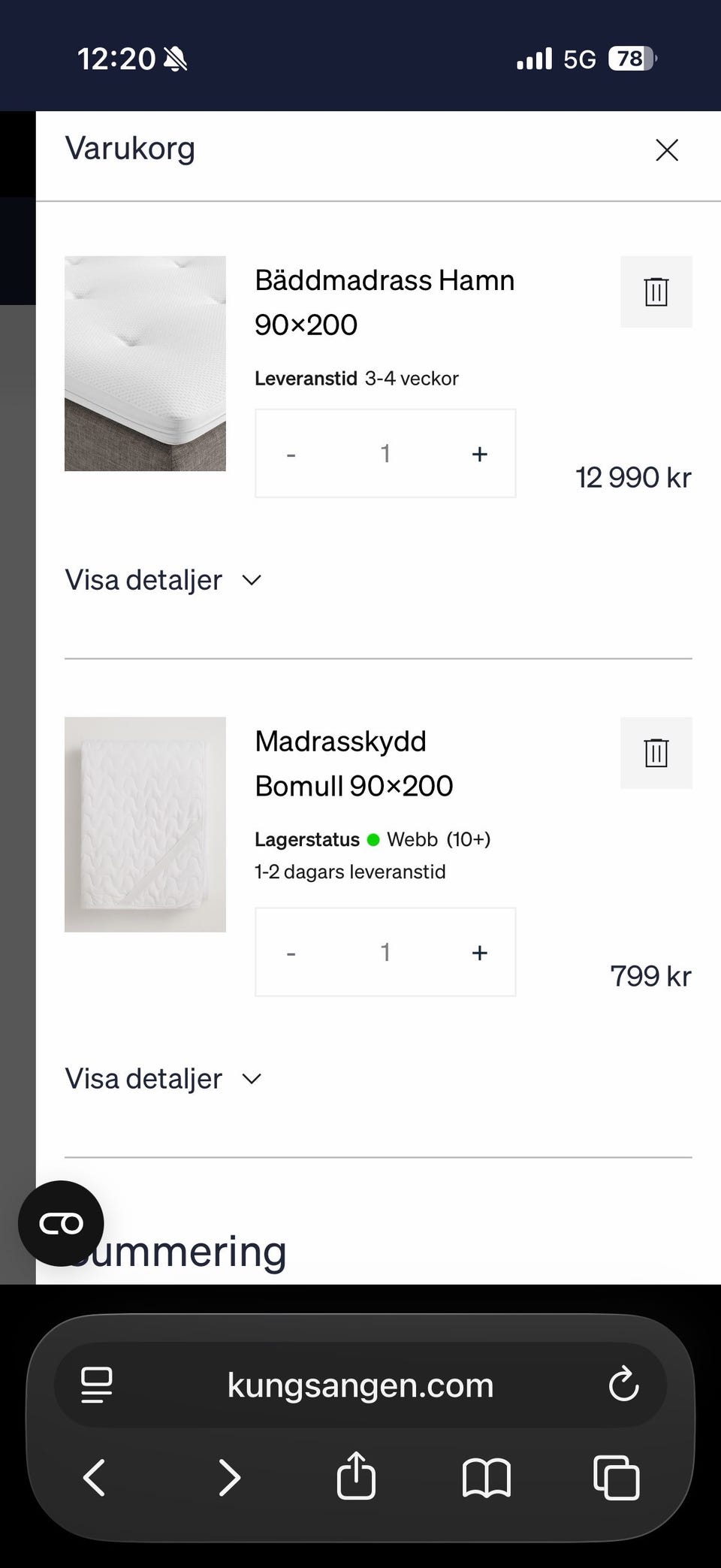Reload the page via refresh icon

624,1385
